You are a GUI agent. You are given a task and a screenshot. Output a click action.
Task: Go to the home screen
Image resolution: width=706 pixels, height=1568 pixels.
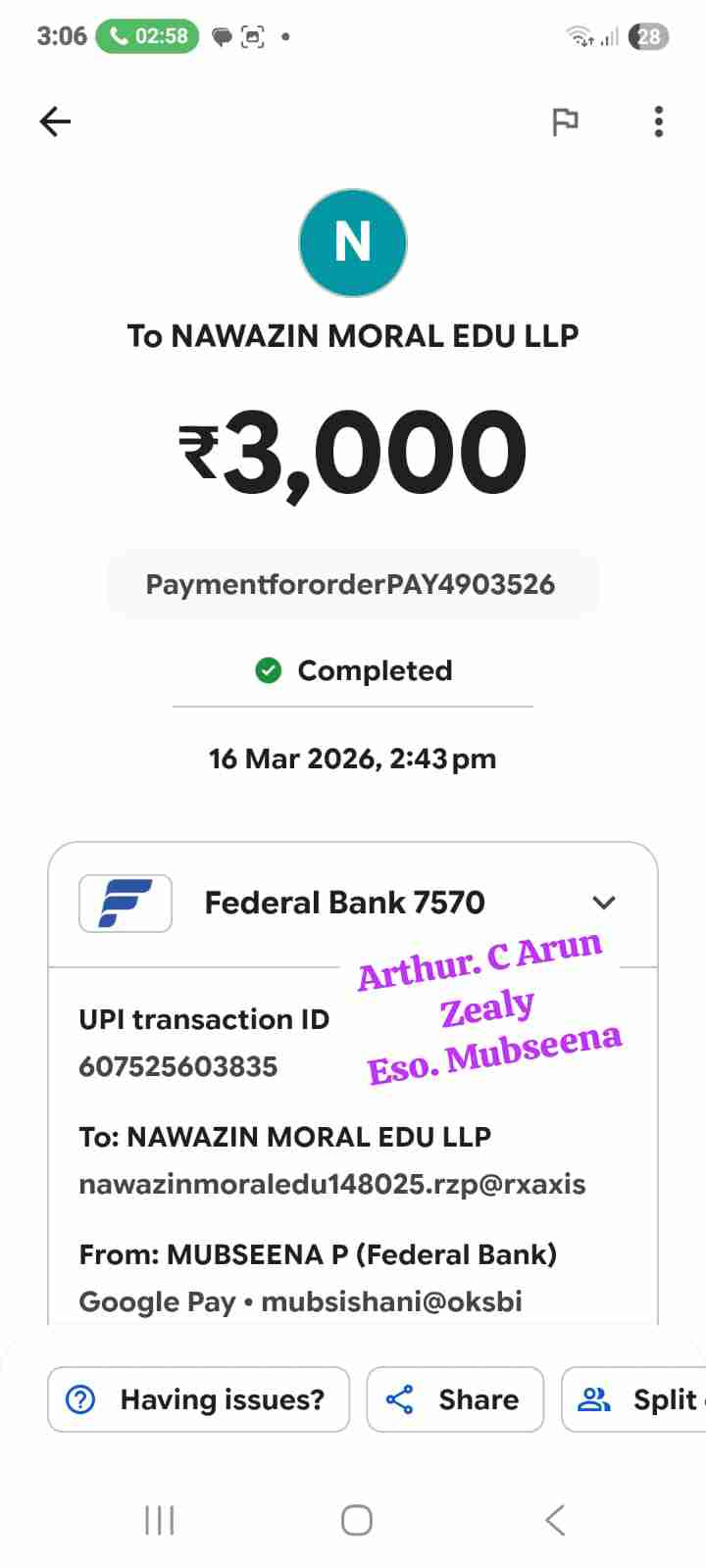357,1520
